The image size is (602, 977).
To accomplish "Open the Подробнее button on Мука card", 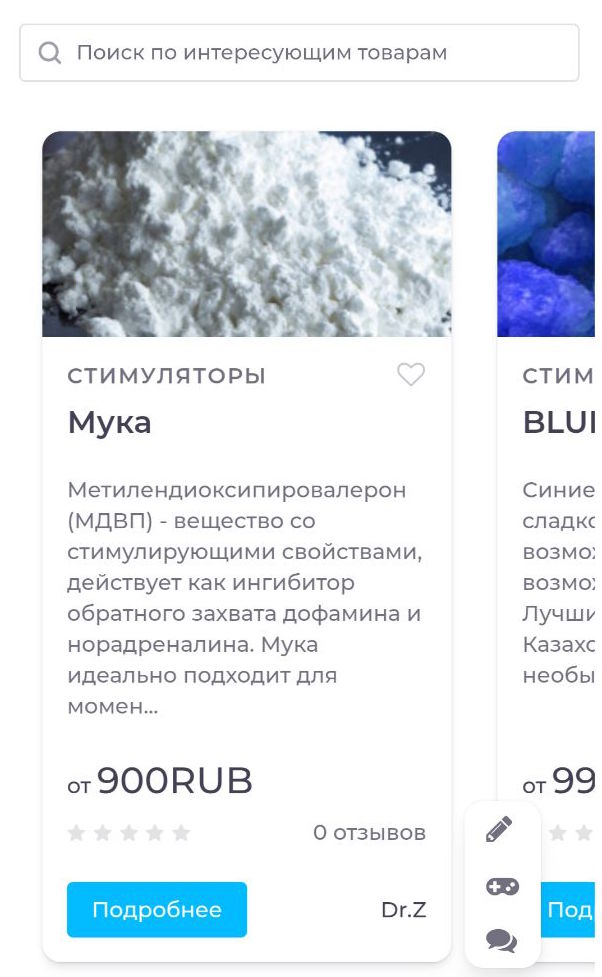I will (157, 910).
